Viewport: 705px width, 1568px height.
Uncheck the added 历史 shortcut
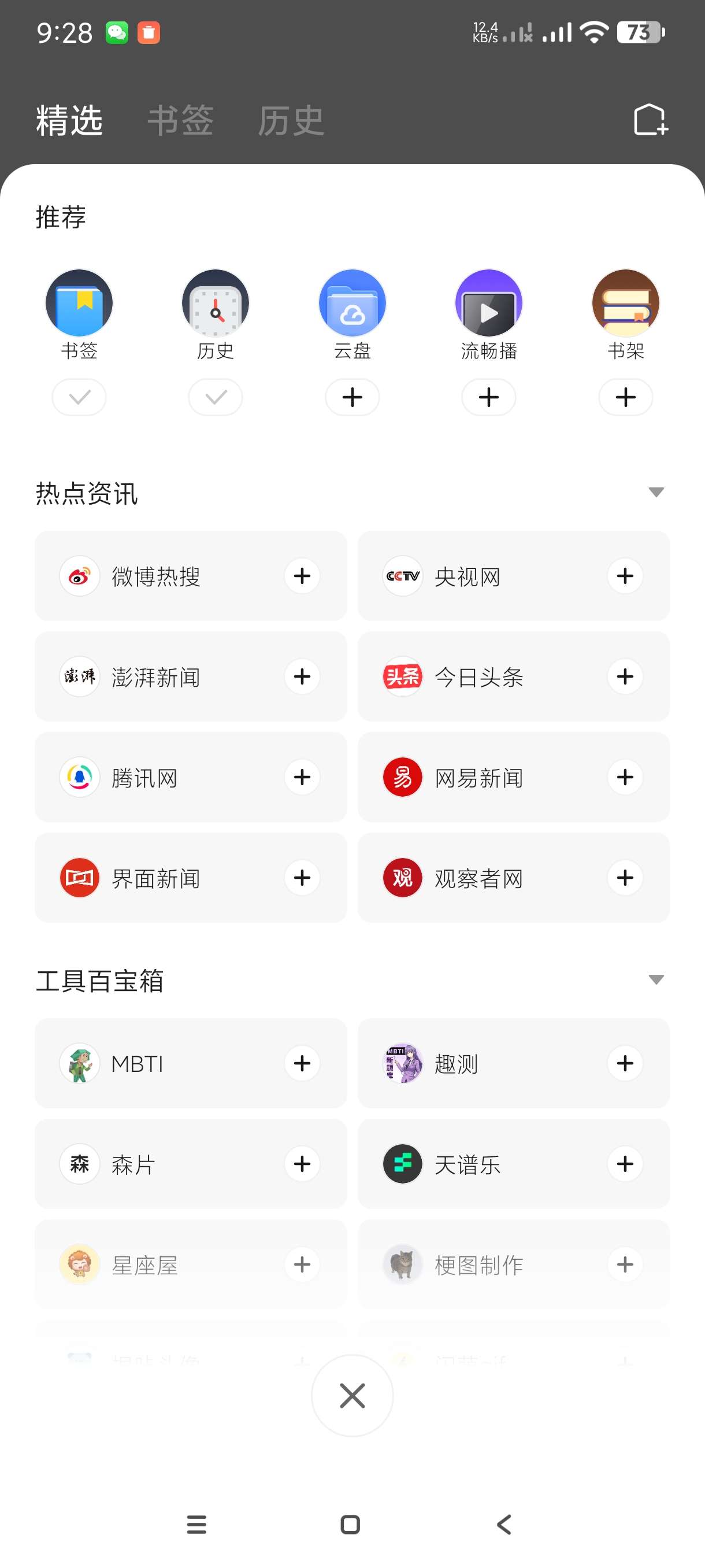216,397
